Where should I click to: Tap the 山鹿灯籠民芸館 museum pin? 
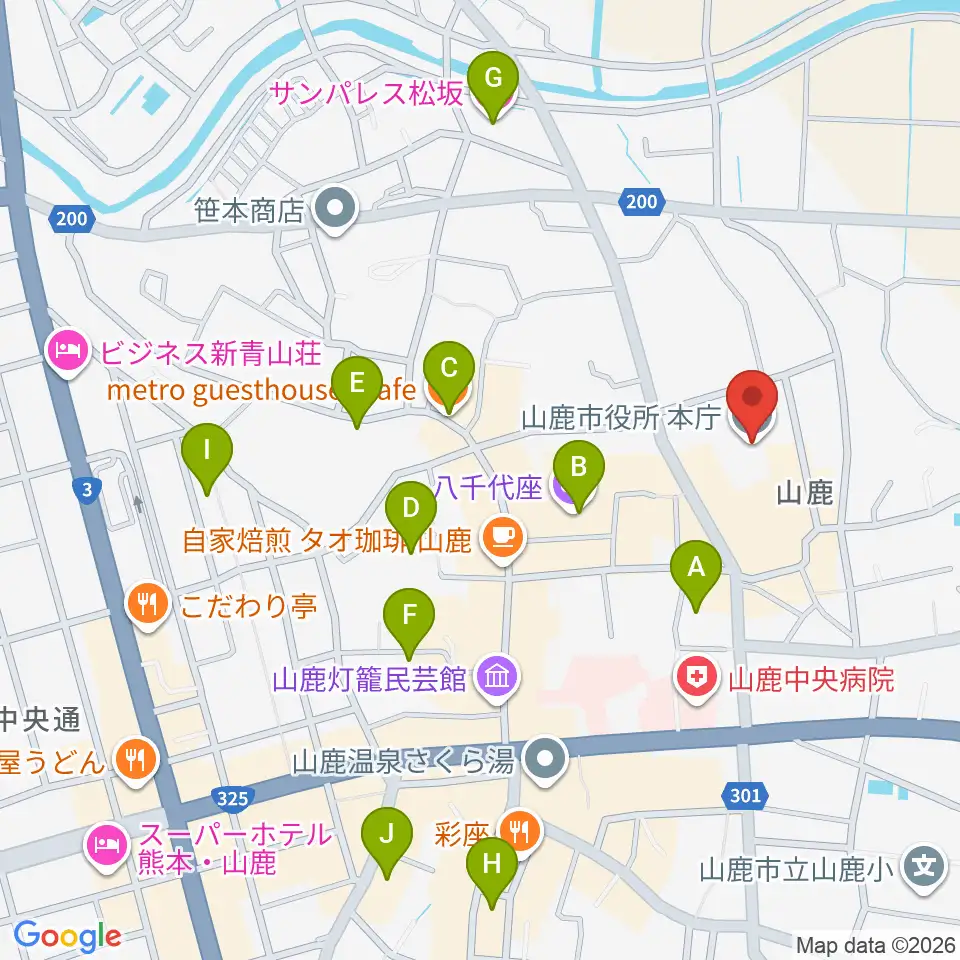[497, 679]
